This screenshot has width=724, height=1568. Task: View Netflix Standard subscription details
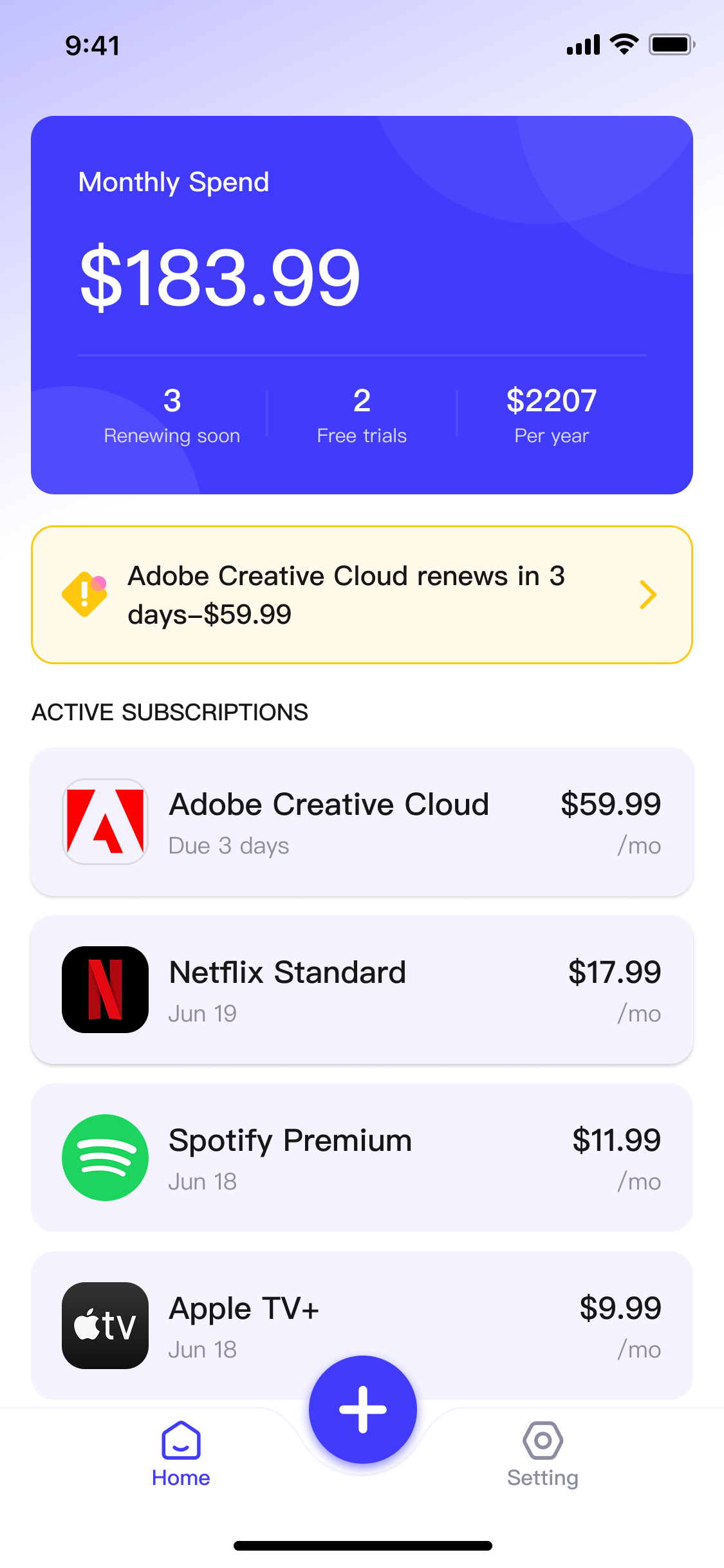(362, 989)
